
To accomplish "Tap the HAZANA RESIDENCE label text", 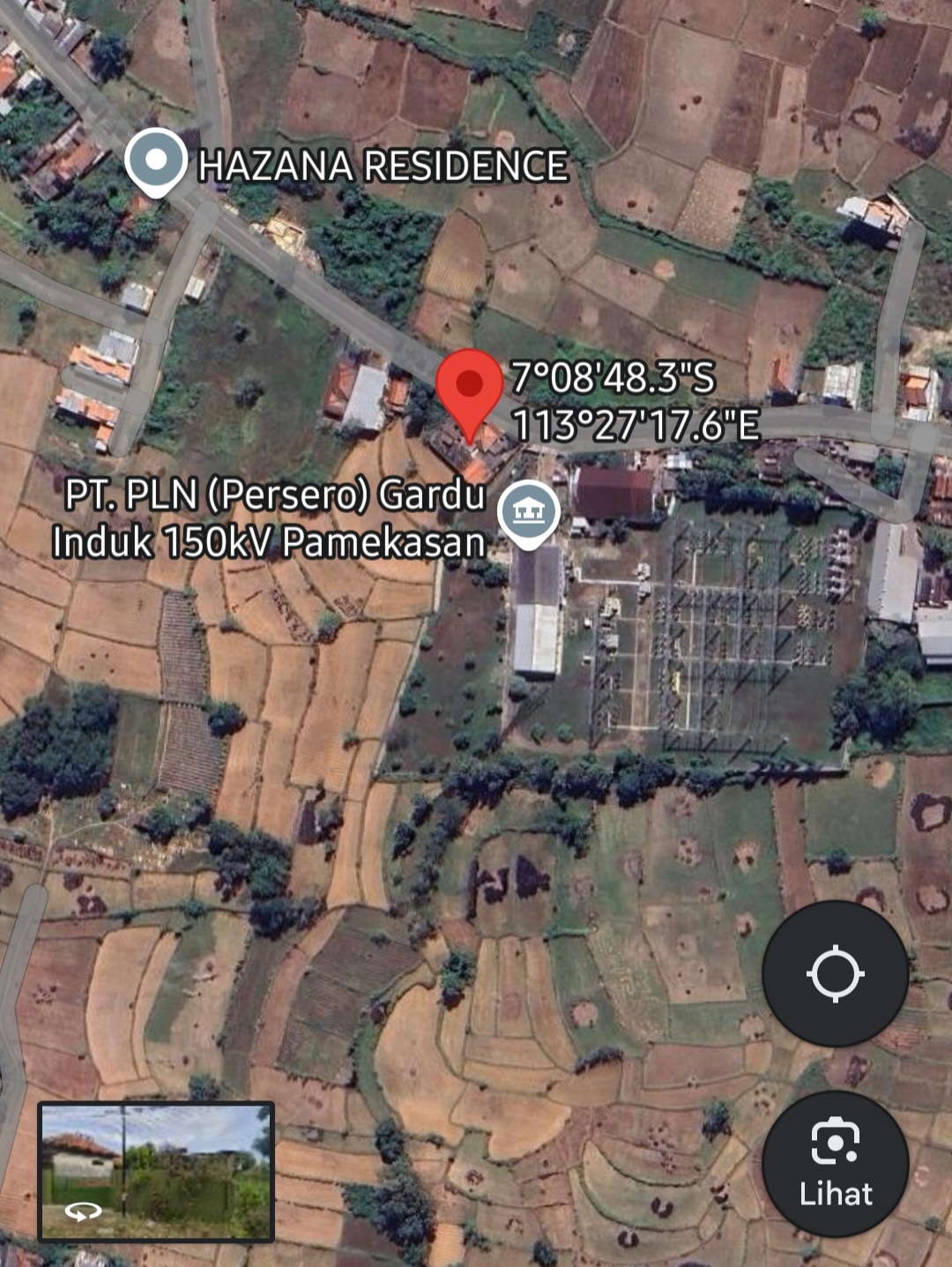I will coord(383,163).
